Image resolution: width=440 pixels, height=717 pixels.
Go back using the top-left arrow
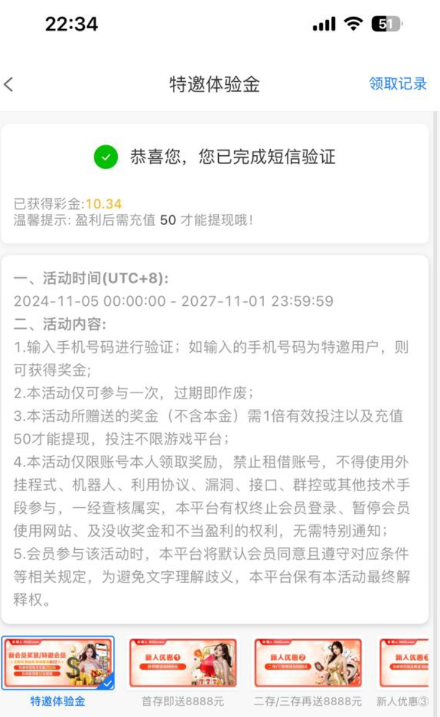coord(9,84)
